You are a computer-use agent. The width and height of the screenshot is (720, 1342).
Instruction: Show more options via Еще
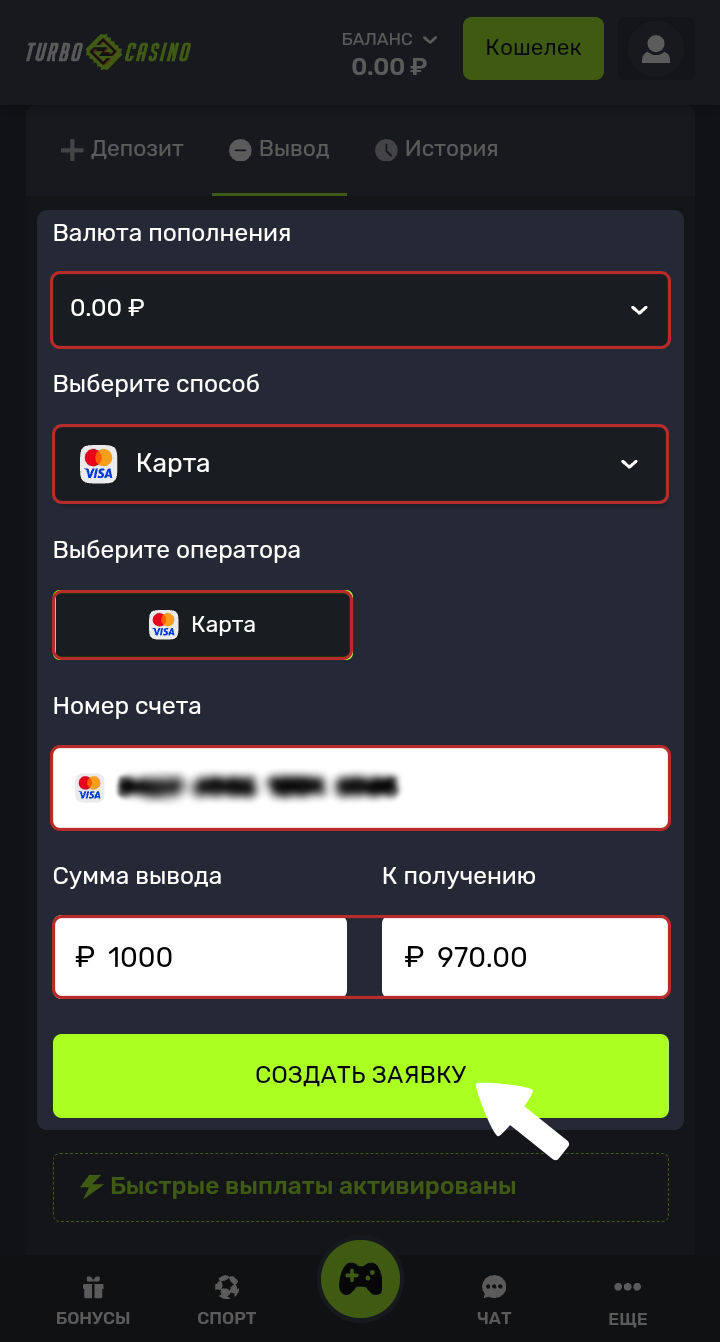(627, 1300)
